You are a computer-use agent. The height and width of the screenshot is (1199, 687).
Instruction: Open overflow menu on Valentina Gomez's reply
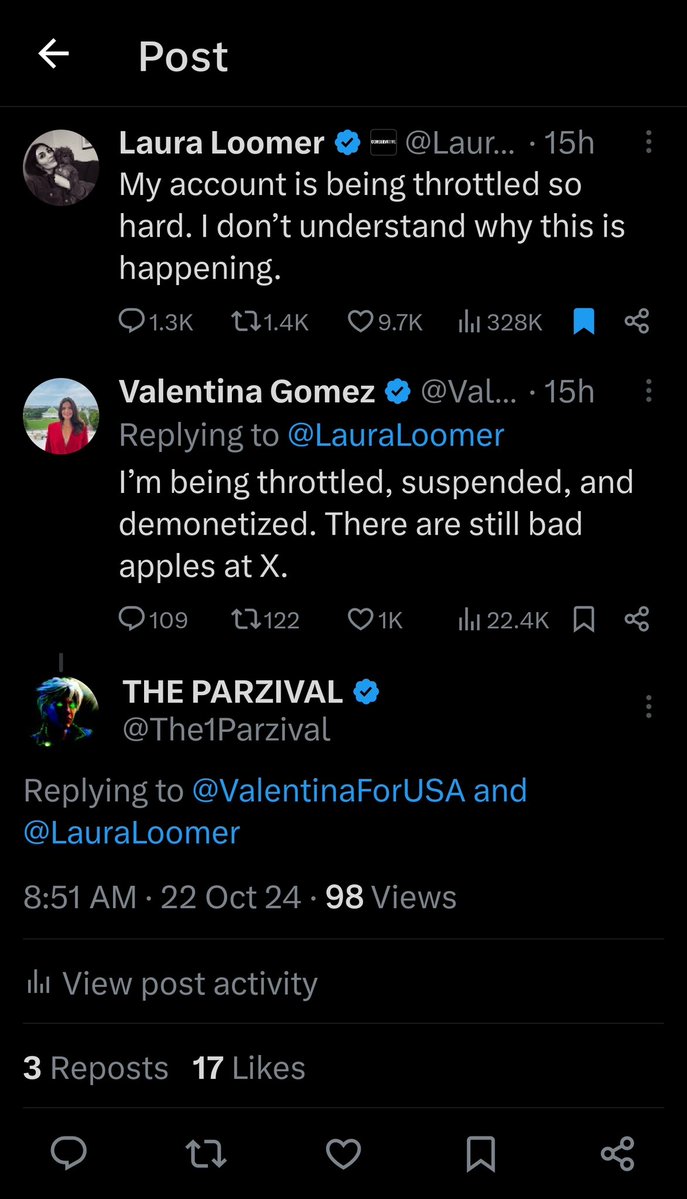click(x=648, y=391)
